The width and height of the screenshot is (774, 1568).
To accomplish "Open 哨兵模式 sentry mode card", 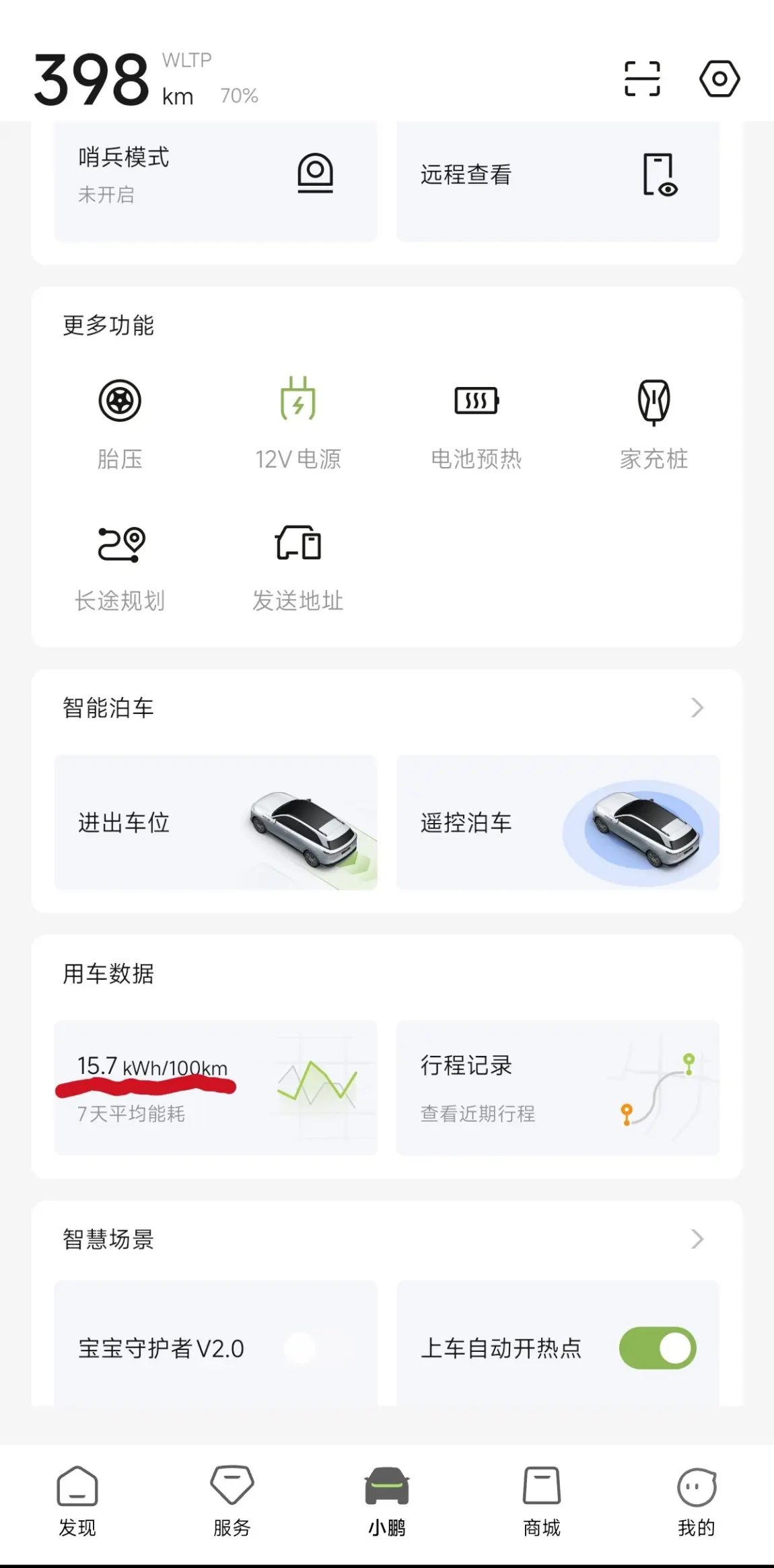I will [215, 176].
